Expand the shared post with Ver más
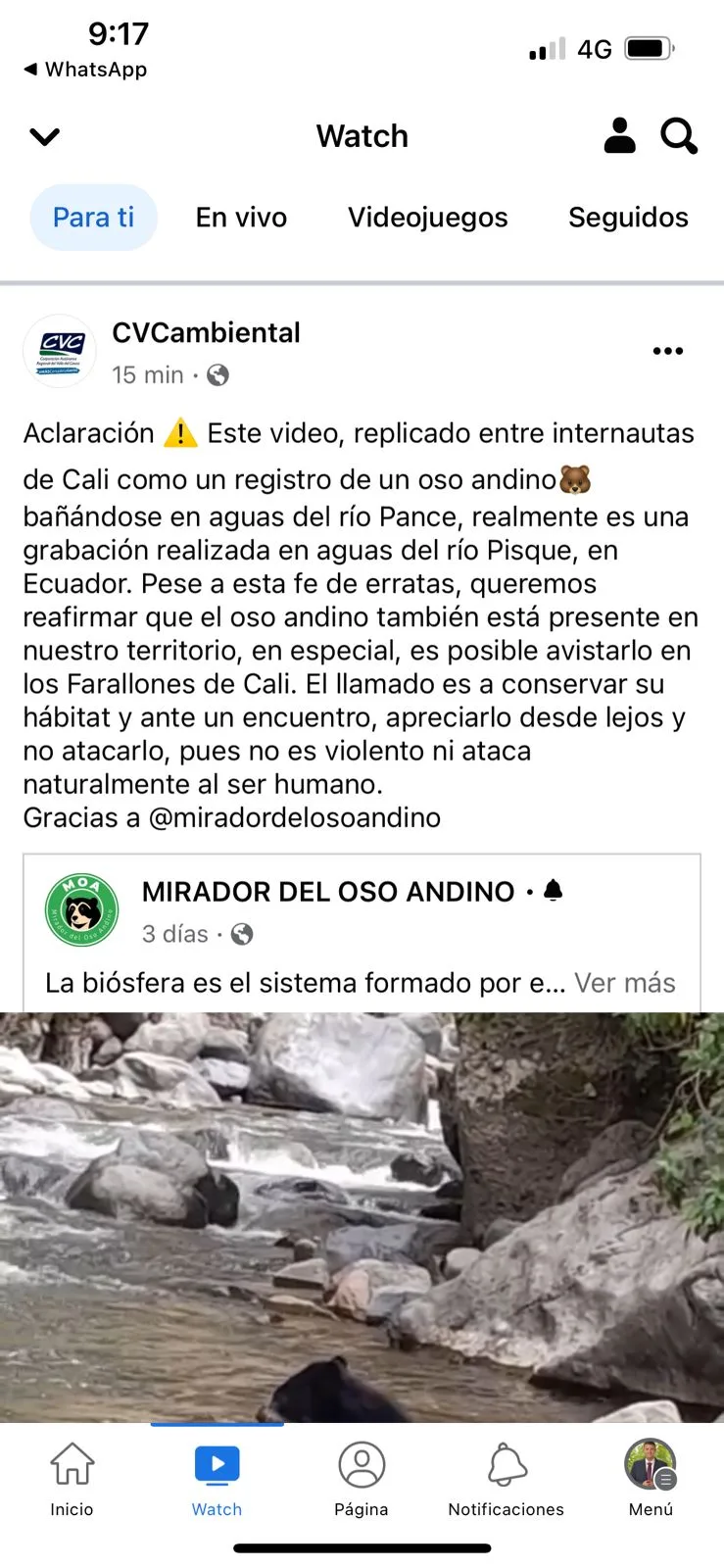The height and width of the screenshot is (1568, 724). pyautogui.click(x=625, y=982)
